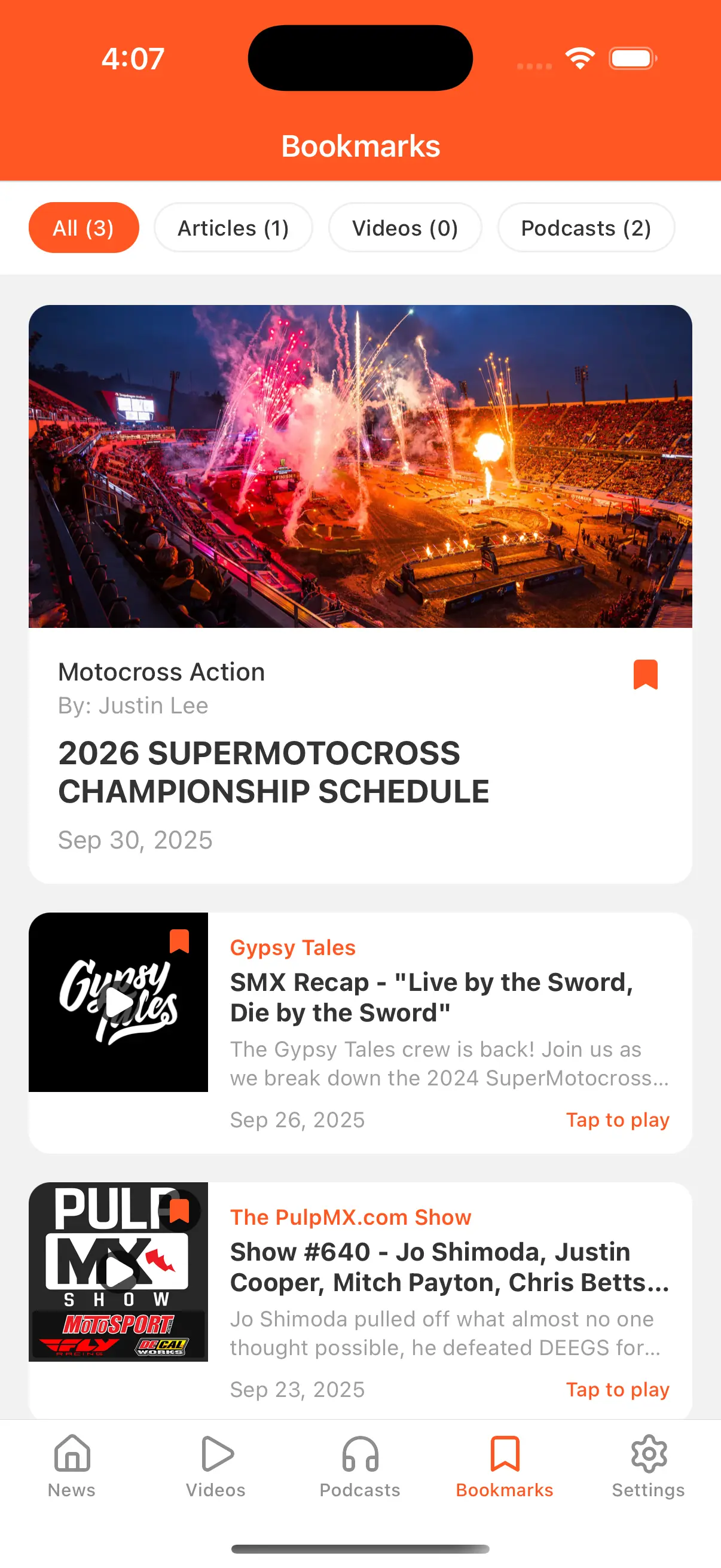This screenshot has height=1568, width=721.
Task: Switch to the Podcasts (2) filter
Action: click(585, 228)
